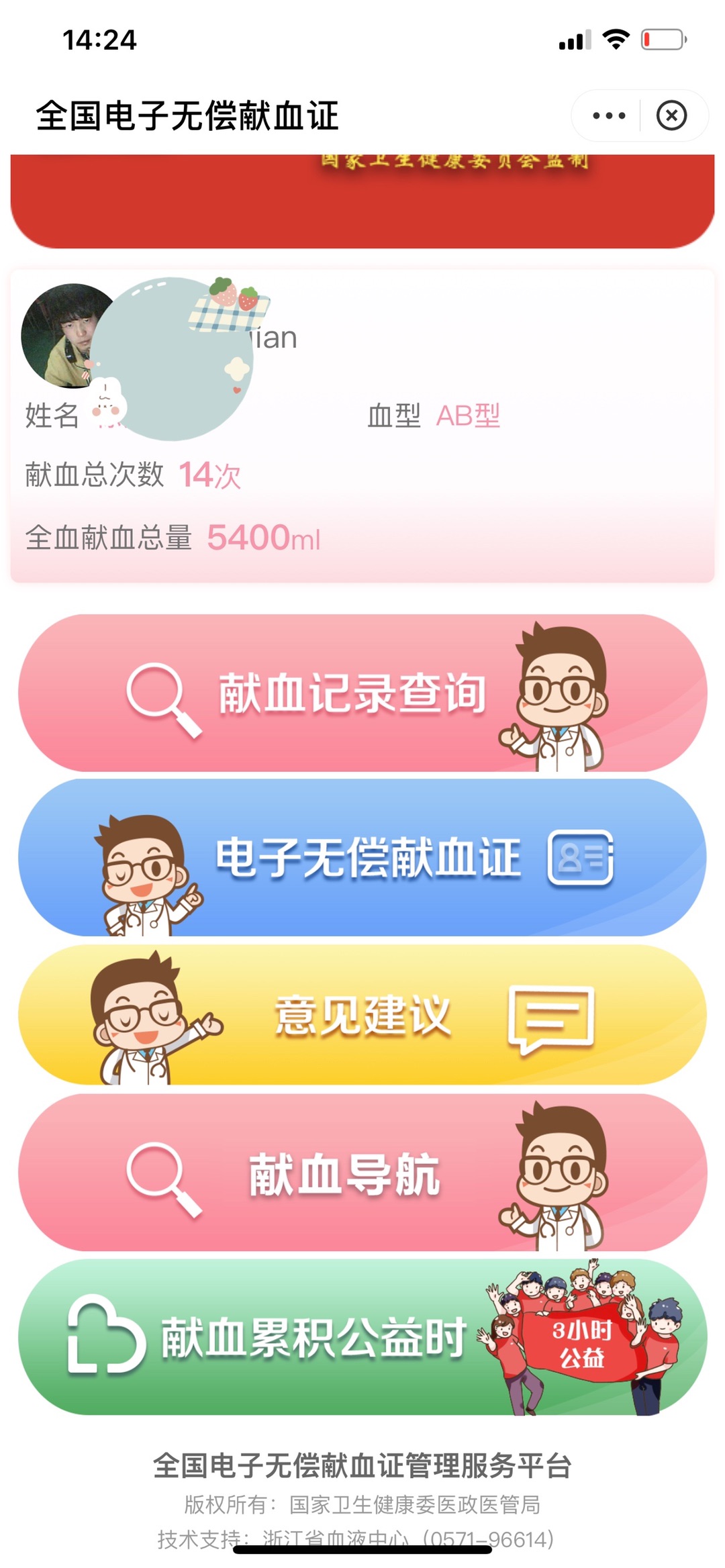Open 意见建议 feedback page
This screenshot has height=1568, width=725.
(x=362, y=1015)
